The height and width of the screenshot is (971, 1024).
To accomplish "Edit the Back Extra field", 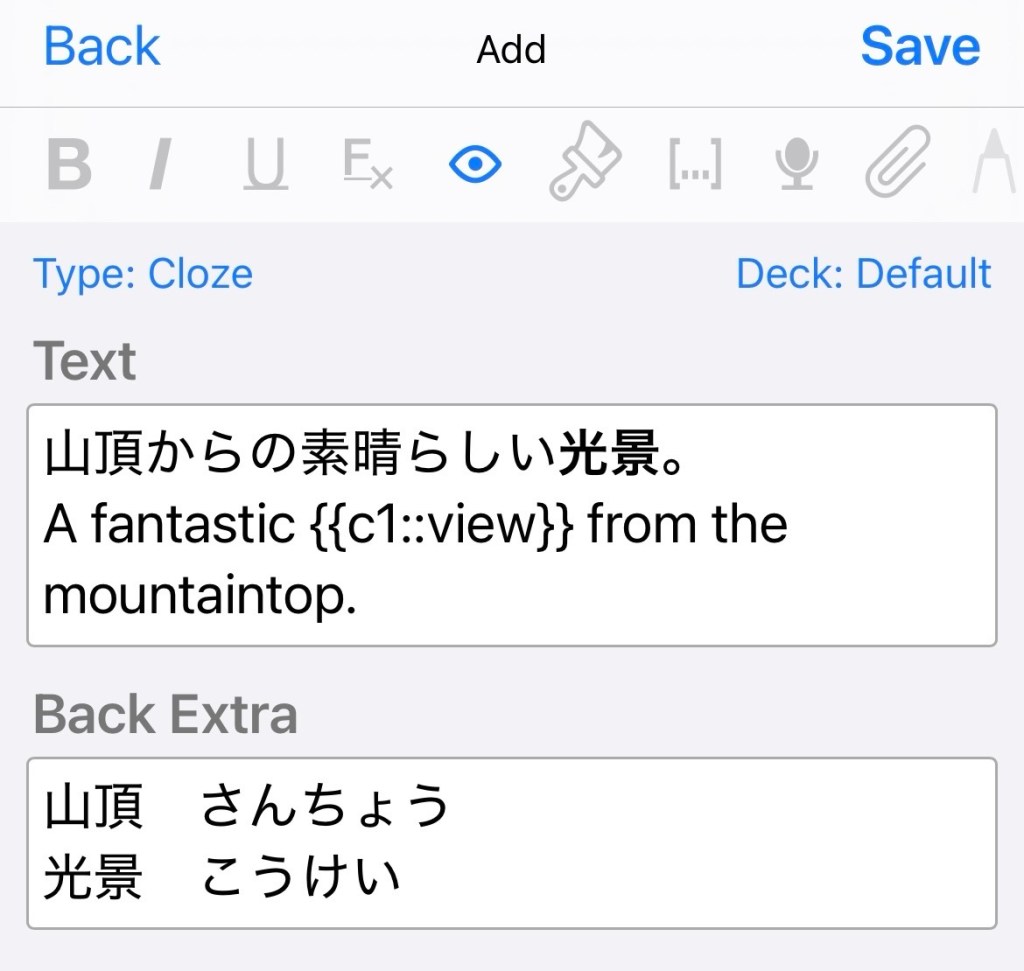I will pyautogui.click(x=511, y=843).
